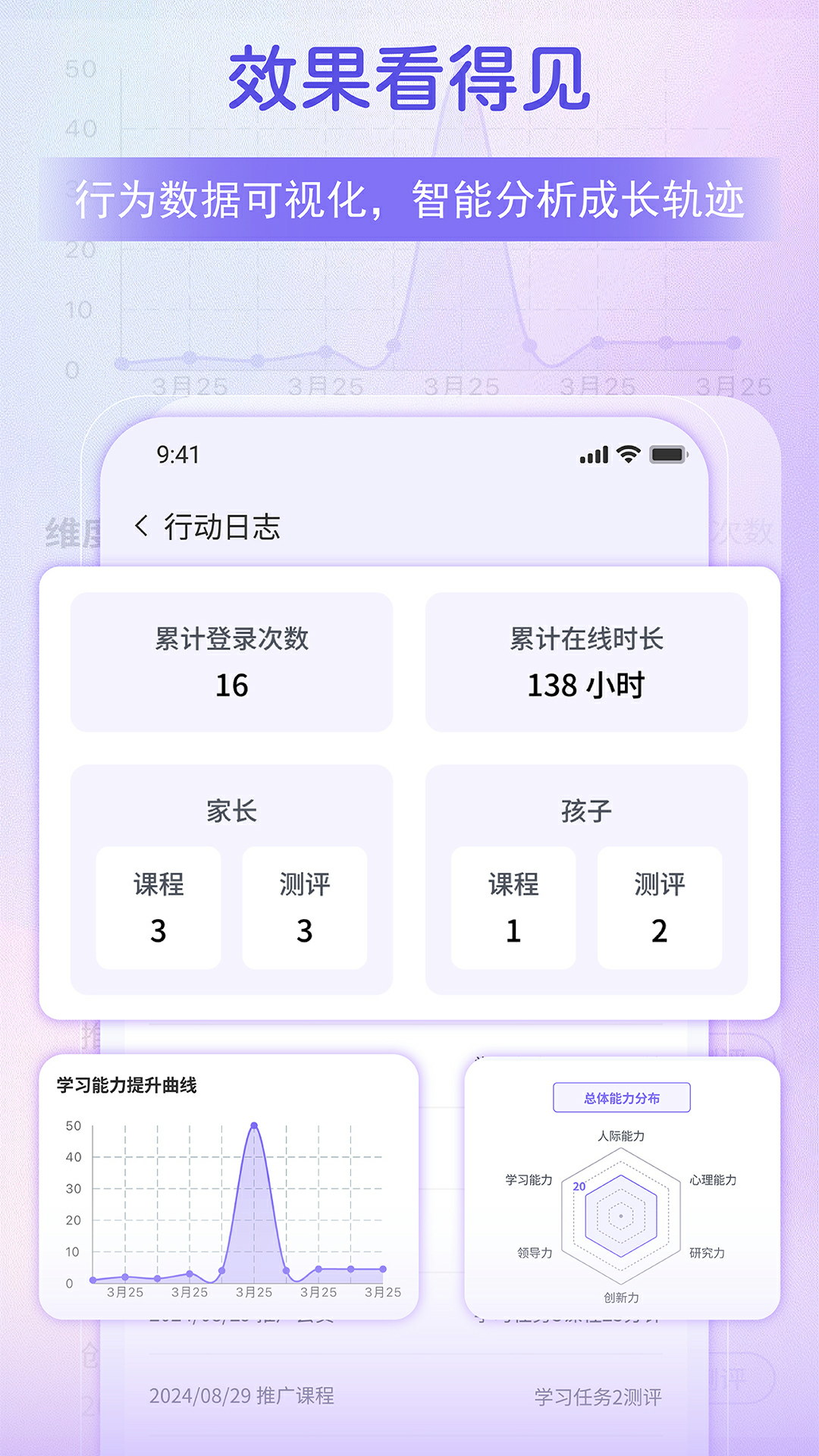
Task: Select the 累计登录次数 statistics card
Action: [231, 662]
